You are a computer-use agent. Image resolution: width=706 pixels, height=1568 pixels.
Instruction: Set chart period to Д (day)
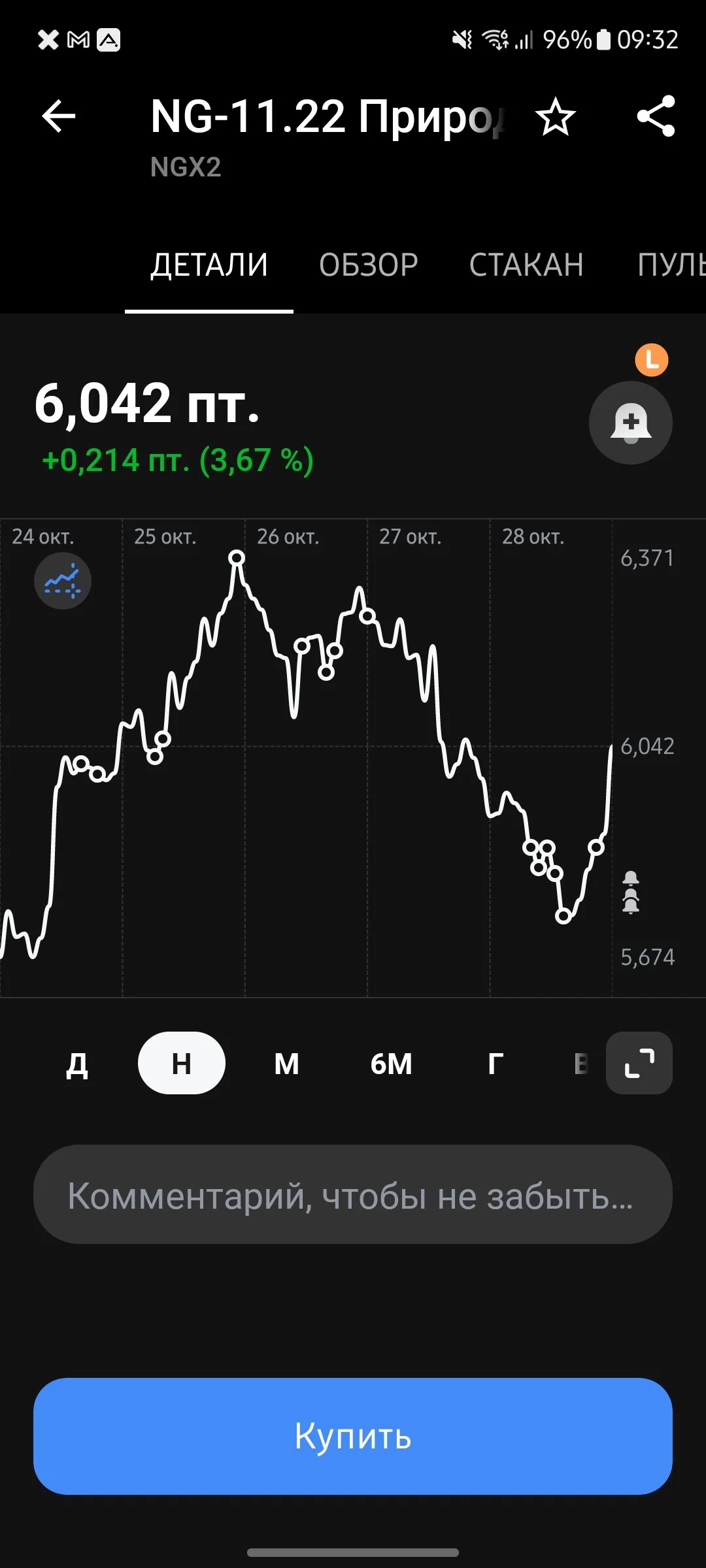(77, 1064)
